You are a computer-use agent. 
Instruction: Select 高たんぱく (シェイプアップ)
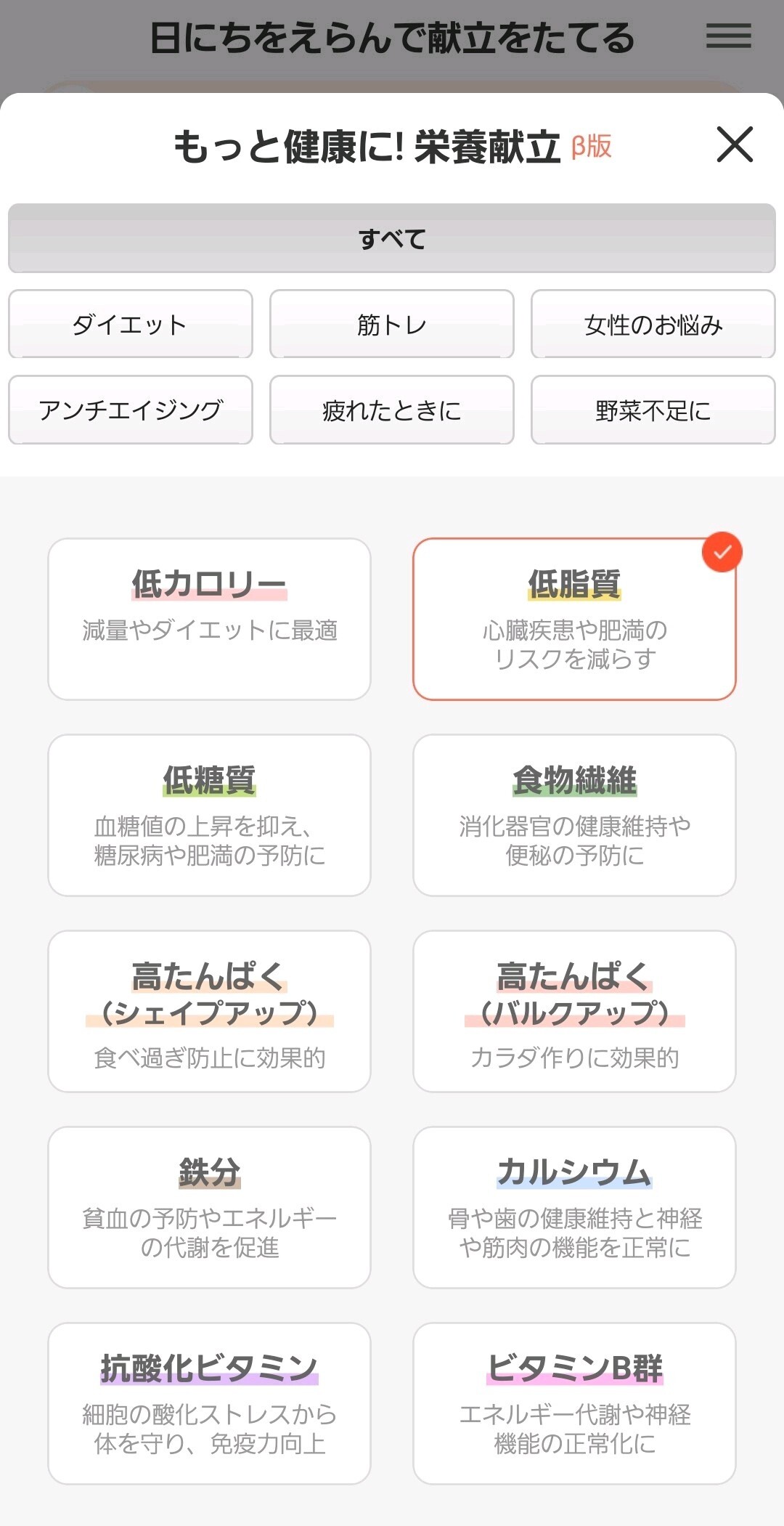tap(209, 1011)
